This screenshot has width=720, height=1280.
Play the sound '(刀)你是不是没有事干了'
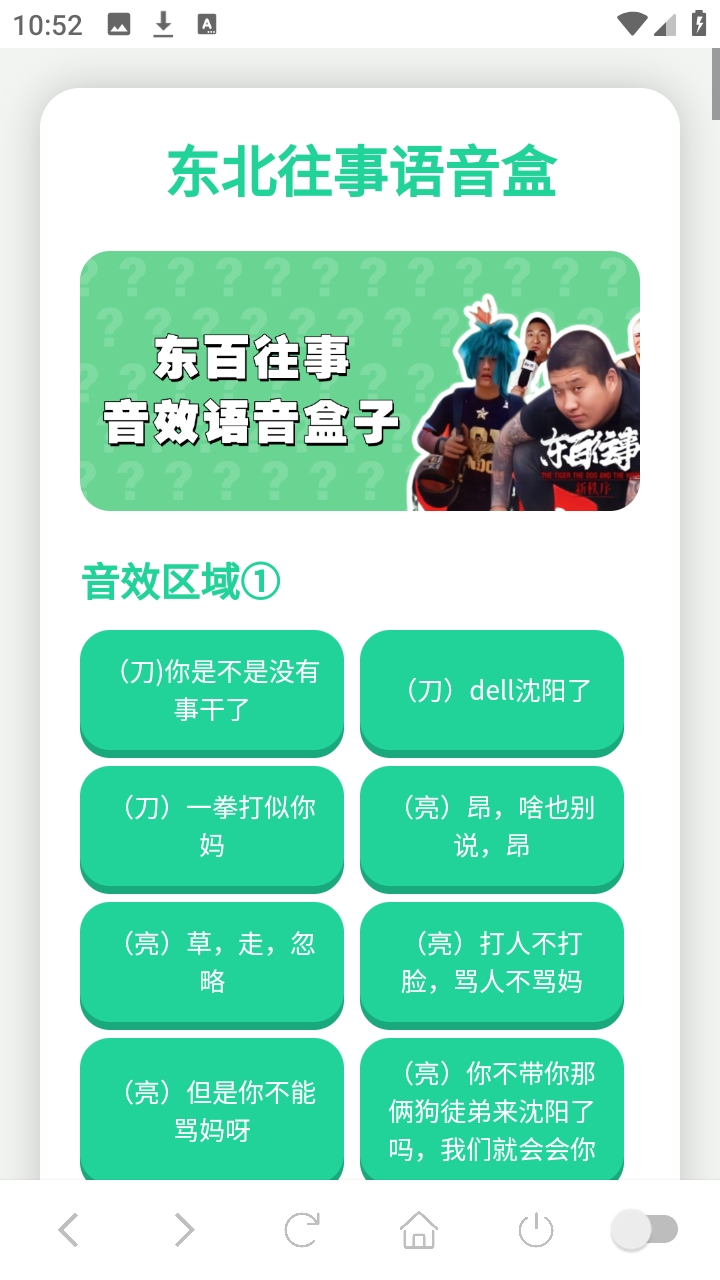click(212, 691)
